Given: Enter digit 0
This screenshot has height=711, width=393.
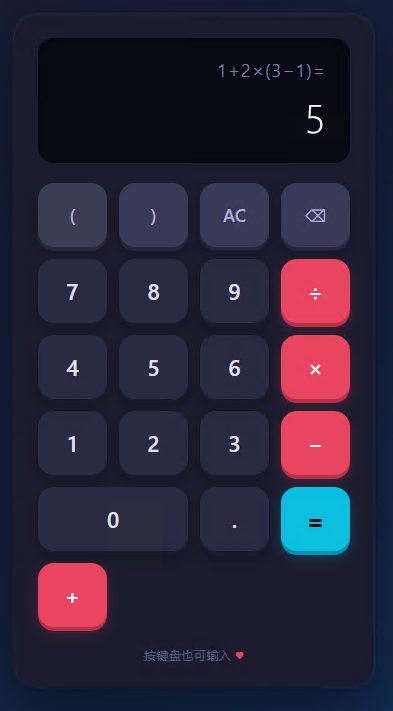Looking at the screenshot, I should 113,519.
